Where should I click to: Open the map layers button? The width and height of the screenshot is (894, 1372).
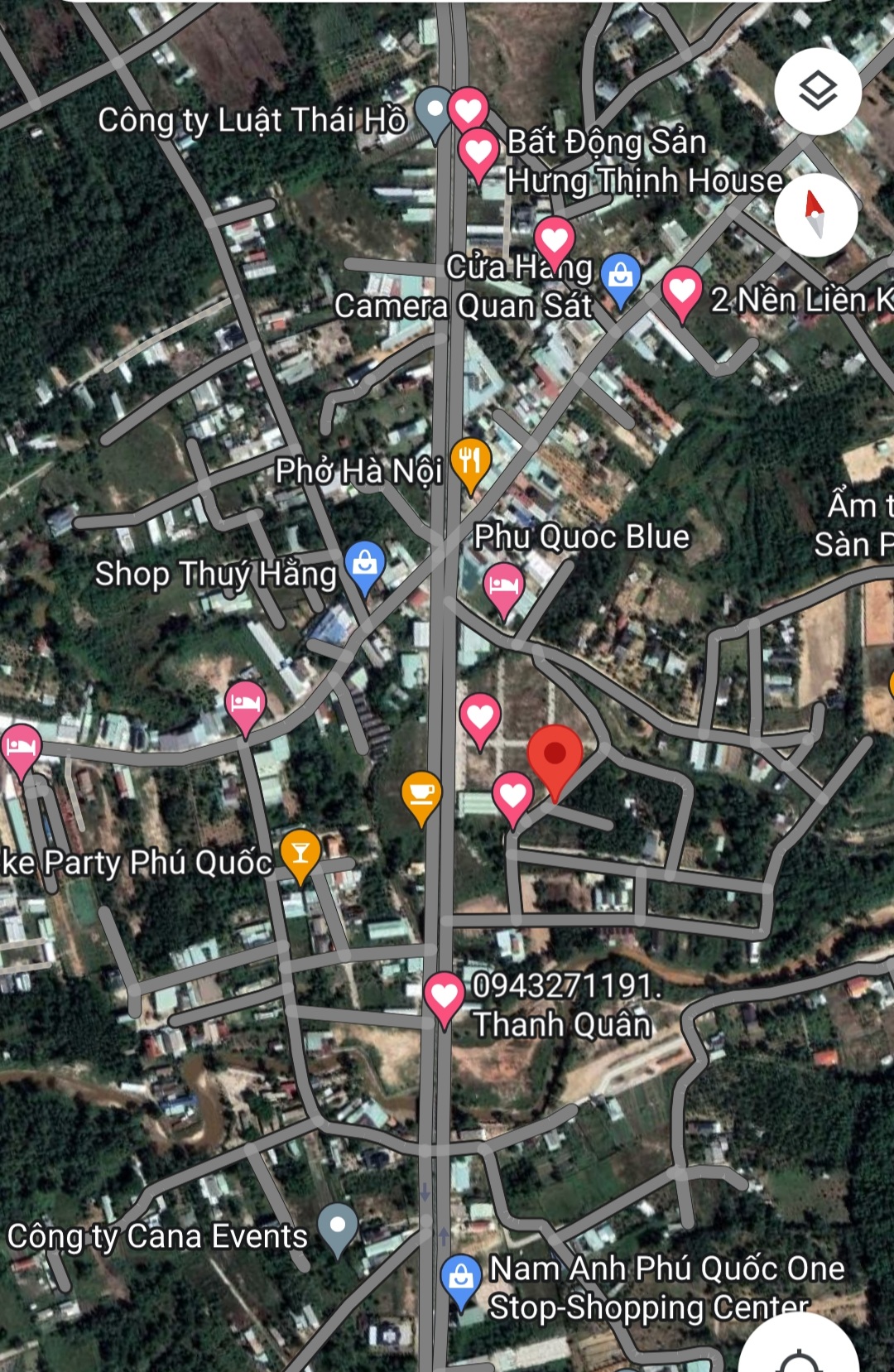[x=818, y=91]
